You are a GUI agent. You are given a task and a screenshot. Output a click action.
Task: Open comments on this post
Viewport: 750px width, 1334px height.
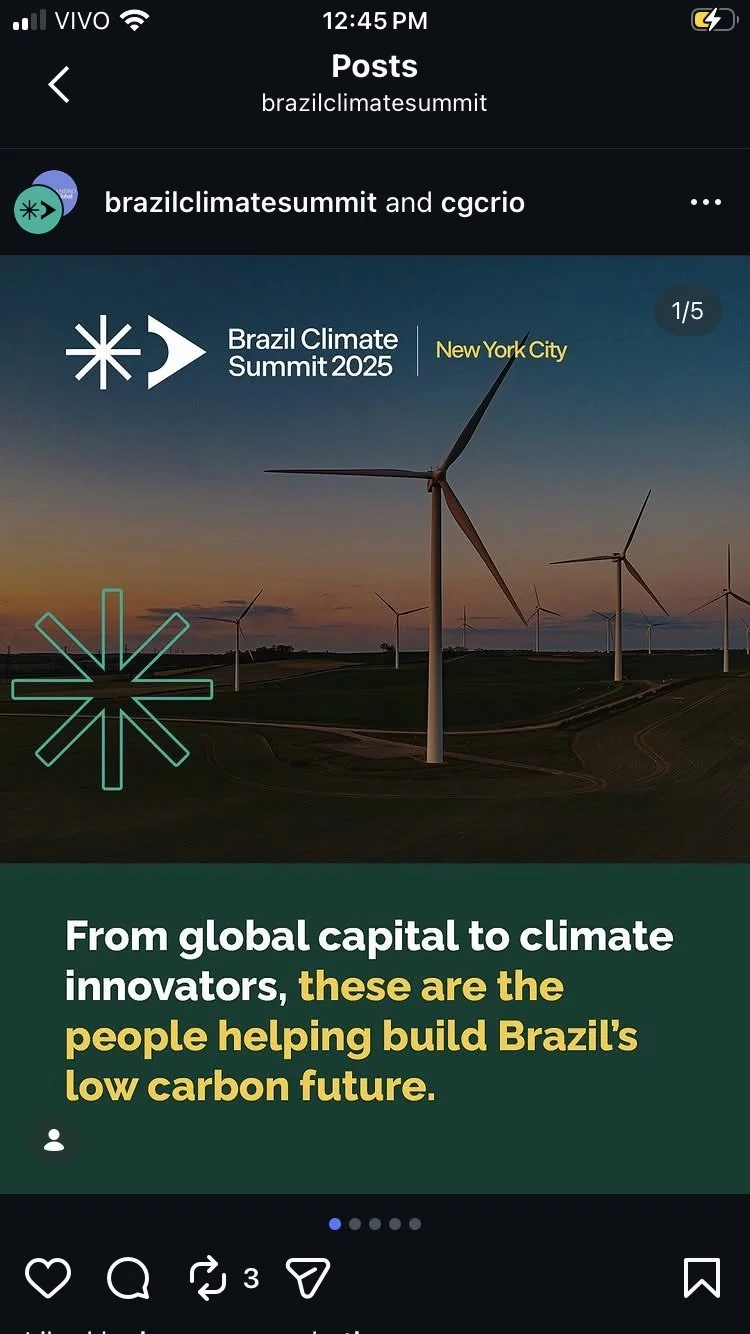(x=128, y=1278)
